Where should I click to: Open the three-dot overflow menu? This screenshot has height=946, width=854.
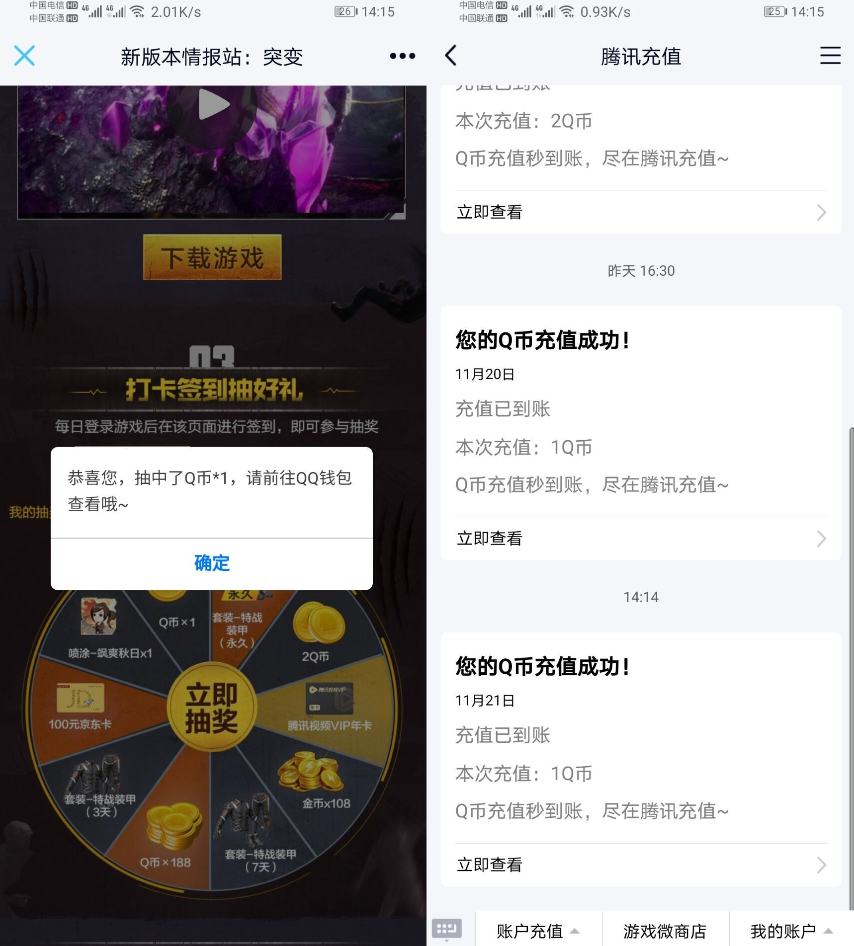click(x=402, y=57)
